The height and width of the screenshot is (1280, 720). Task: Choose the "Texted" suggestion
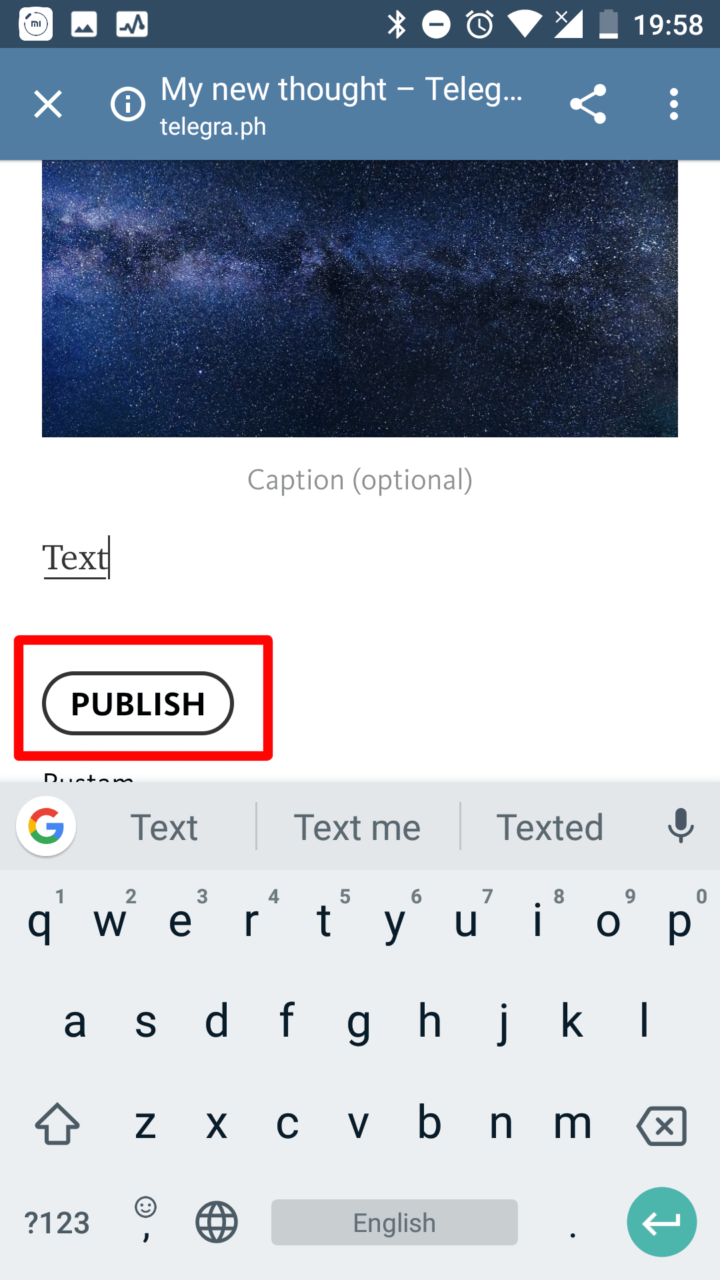550,828
